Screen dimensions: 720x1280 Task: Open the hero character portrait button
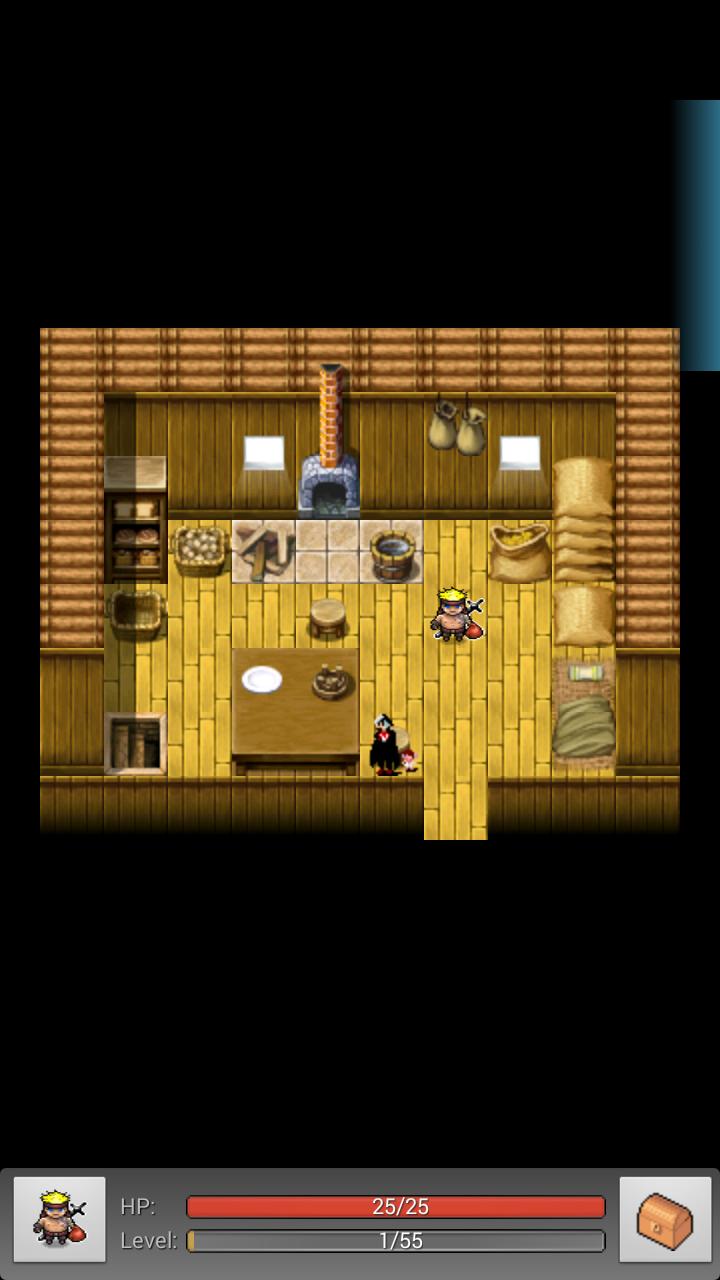coord(59,1219)
